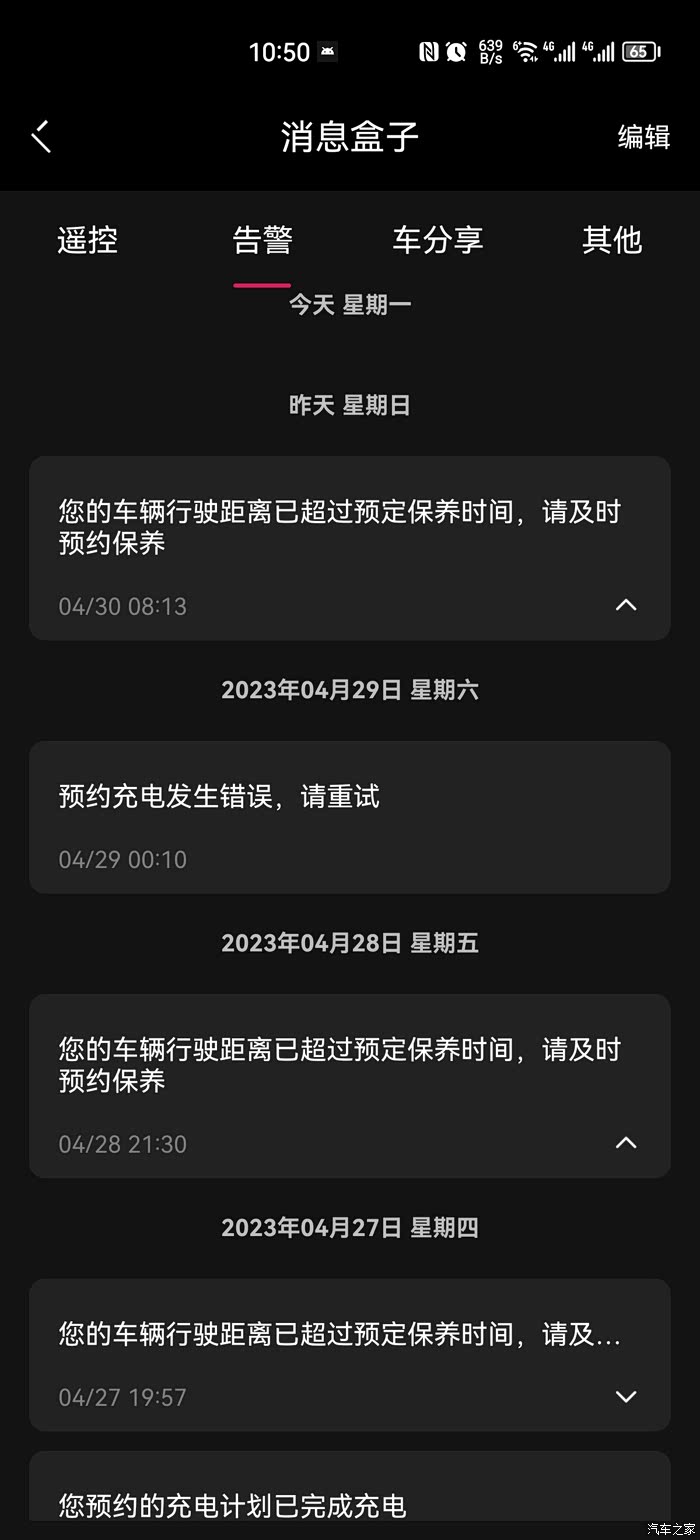700x1540 pixels.
Task: Collapse the 04/28 21:30 maintenance alert
Action: click(626, 1143)
